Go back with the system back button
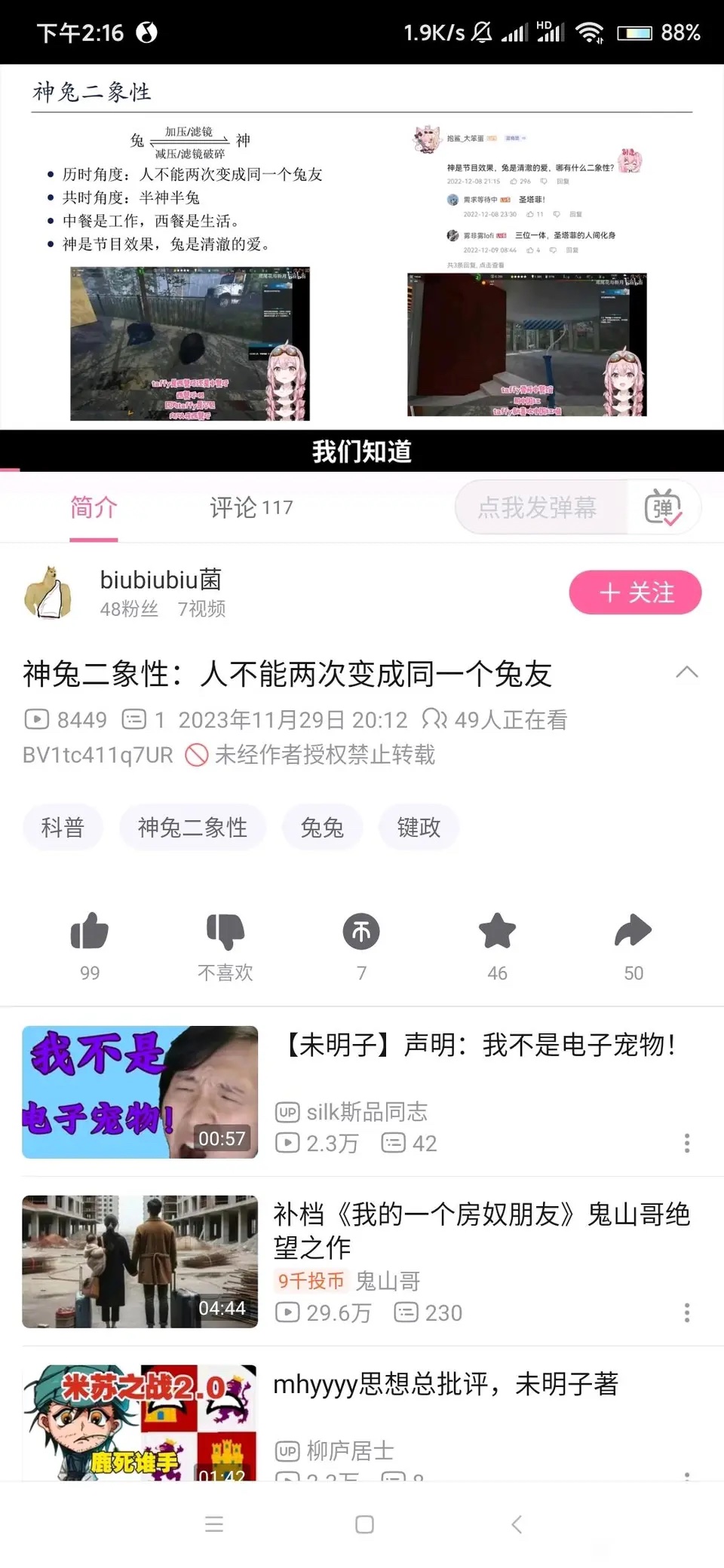This screenshot has width=724, height=1568. point(517,1524)
